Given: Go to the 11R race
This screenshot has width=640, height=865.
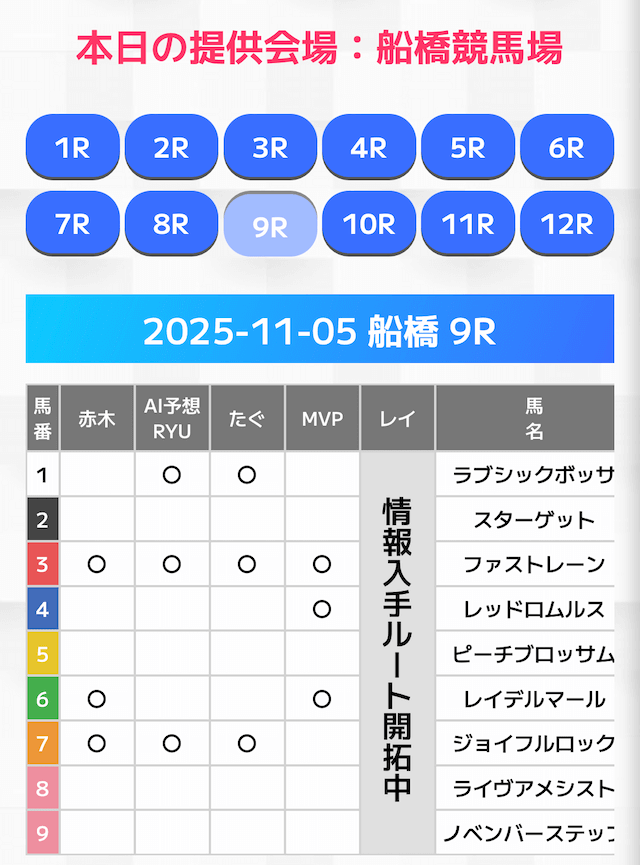Looking at the screenshot, I should click(x=468, y=224).
